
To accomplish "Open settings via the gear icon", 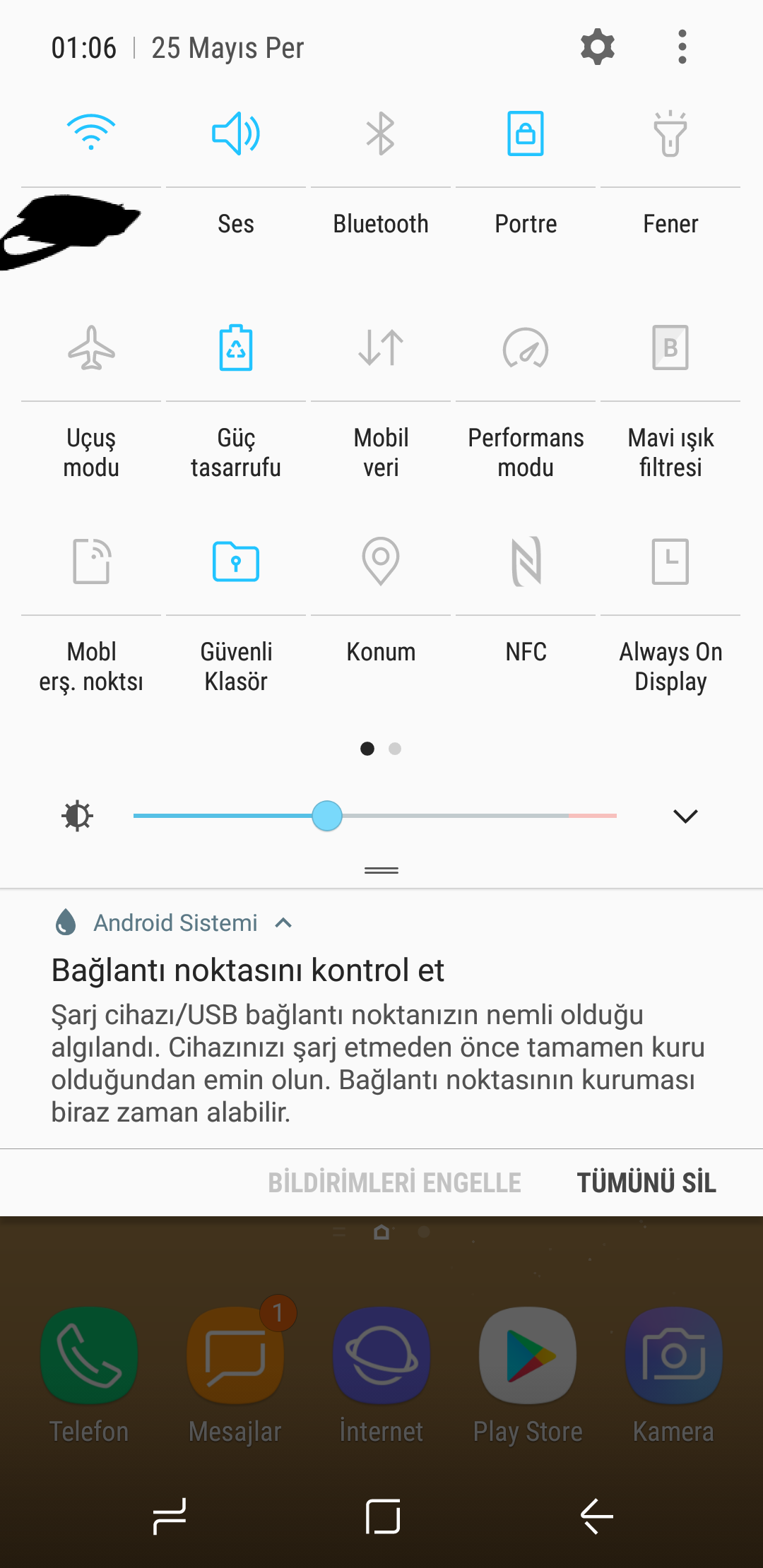I will (597, 47).
